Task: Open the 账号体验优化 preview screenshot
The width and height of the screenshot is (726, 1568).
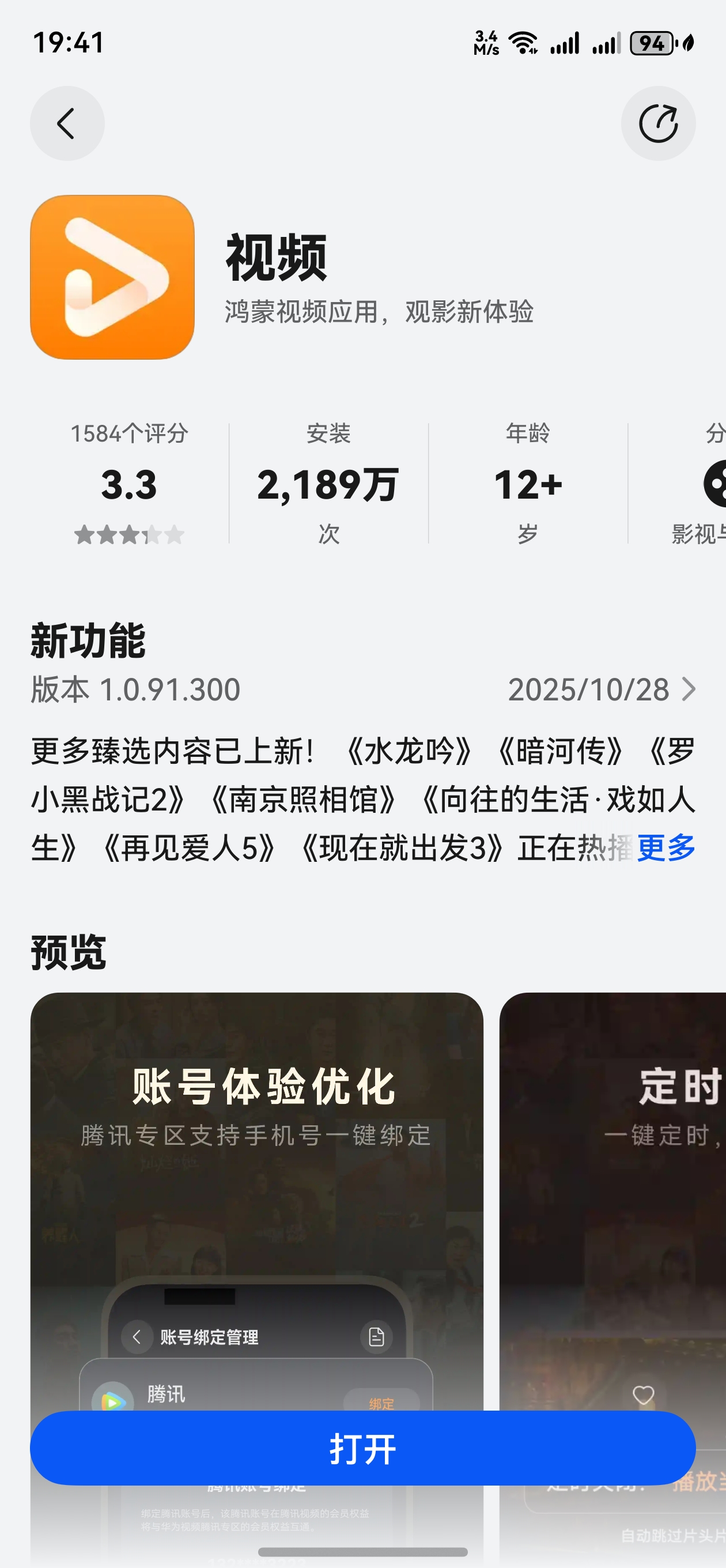Action: pyautogui.click(x=257, y=1187)
